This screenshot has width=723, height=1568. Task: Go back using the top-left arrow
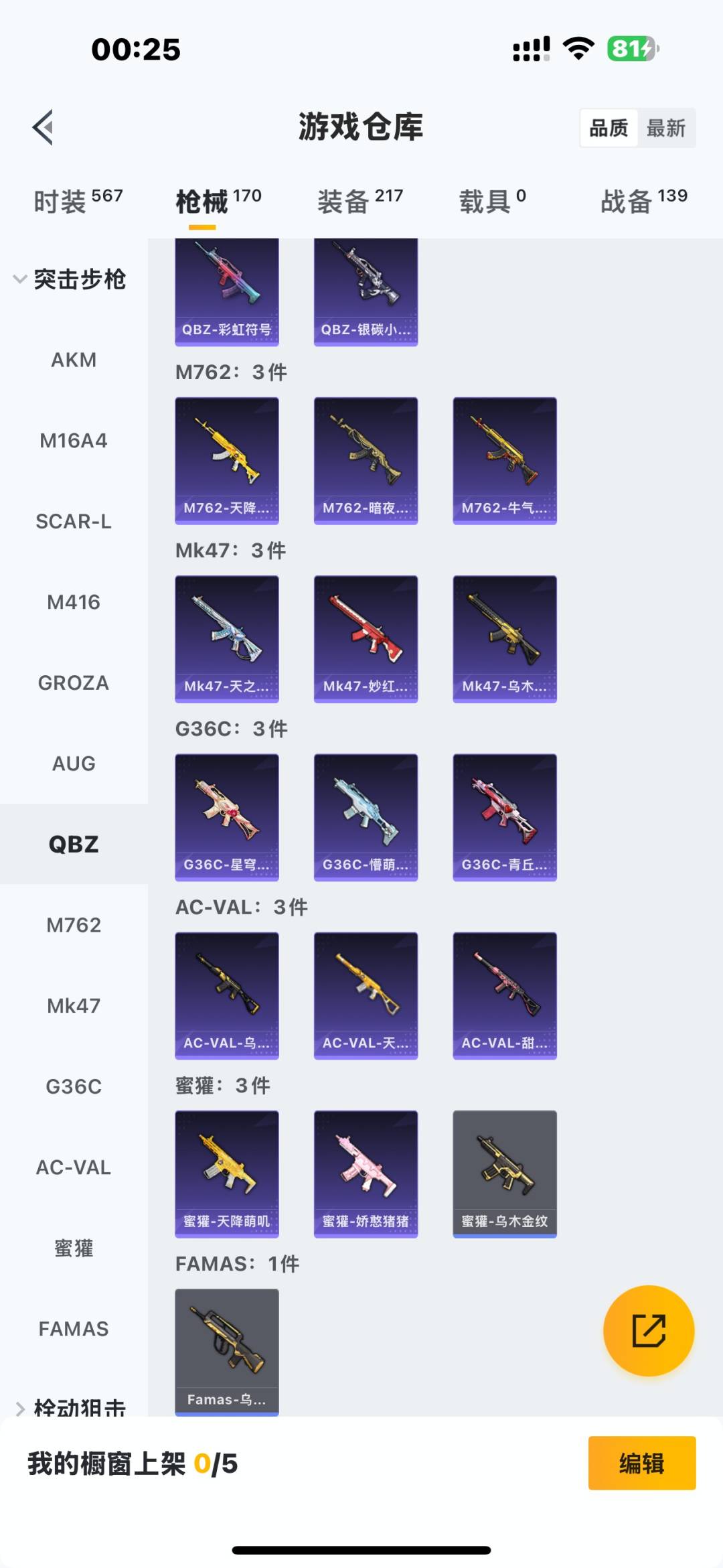pyautogui.click(x=44, y=127)
